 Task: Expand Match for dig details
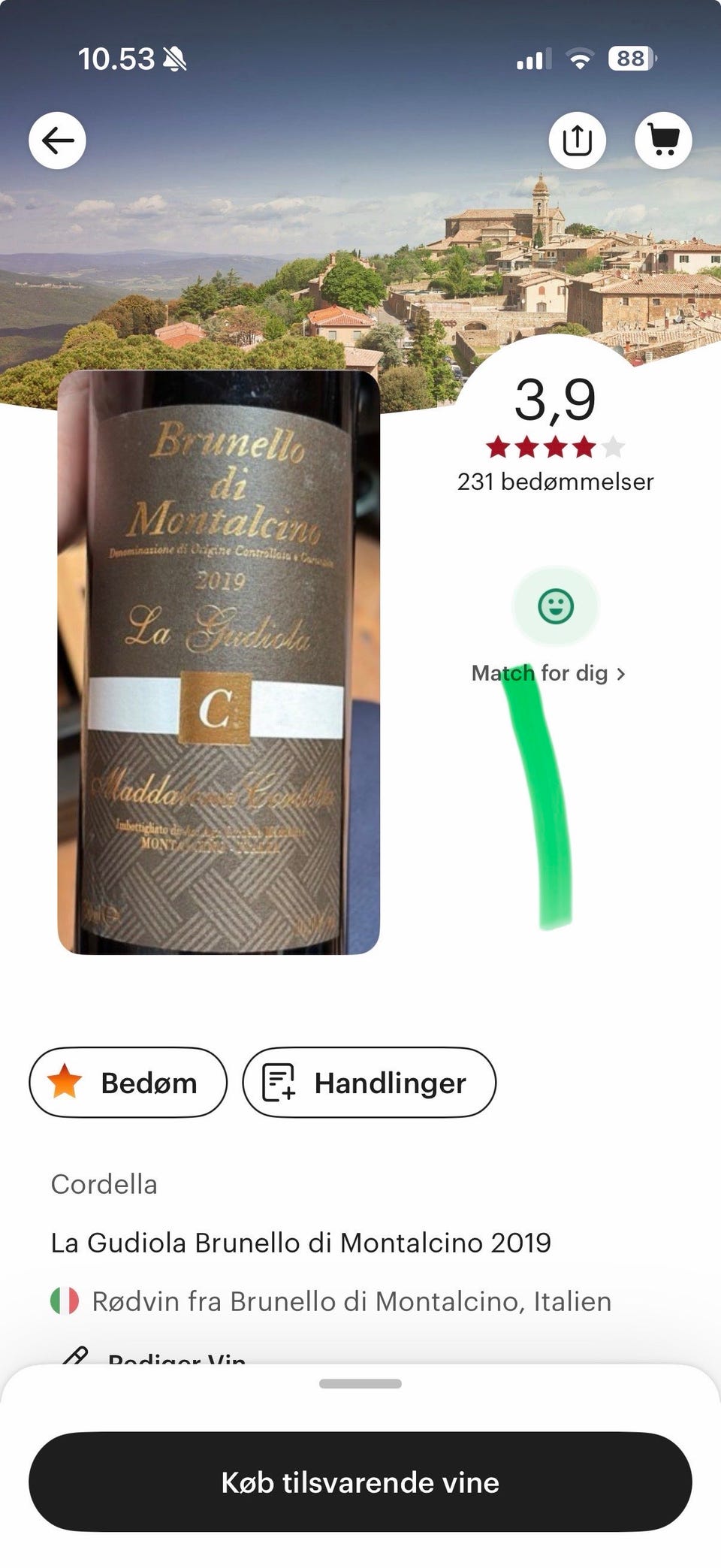550,673
